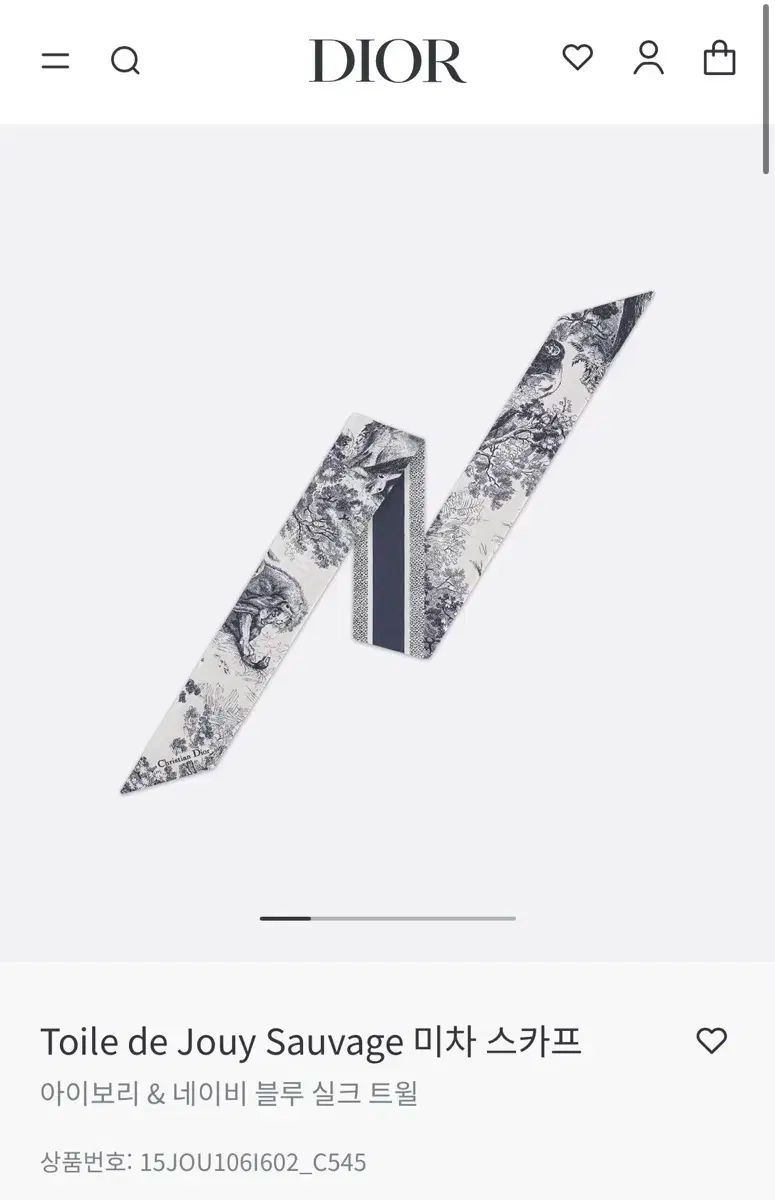This screenshot has height=1200, width=775.
Task: Add Toile de Jouy Sauvage scarf to wishlist
Action: pyautogui.click(x=711, y=1041)
